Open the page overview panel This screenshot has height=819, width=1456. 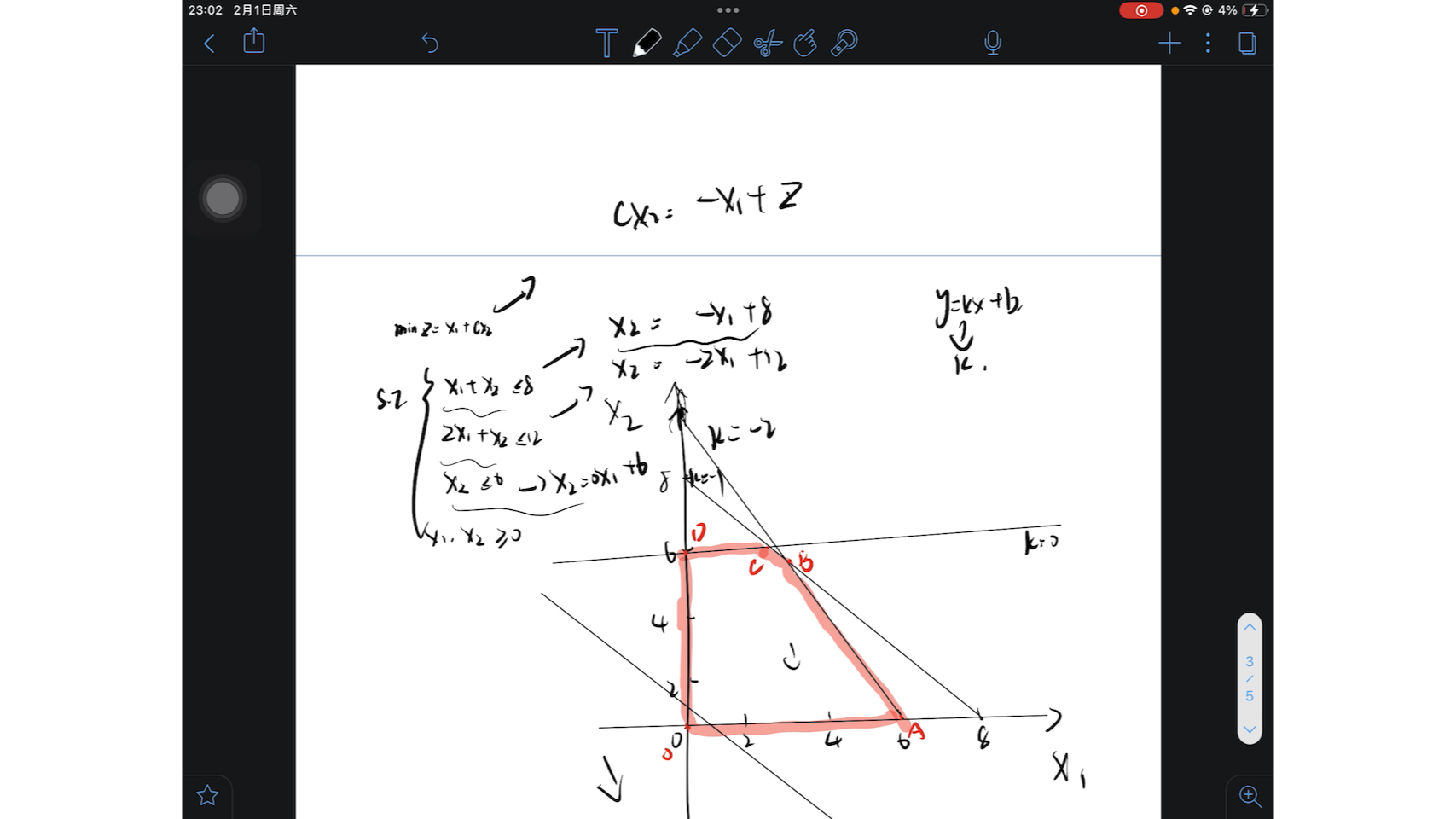tap(1247, 43)
